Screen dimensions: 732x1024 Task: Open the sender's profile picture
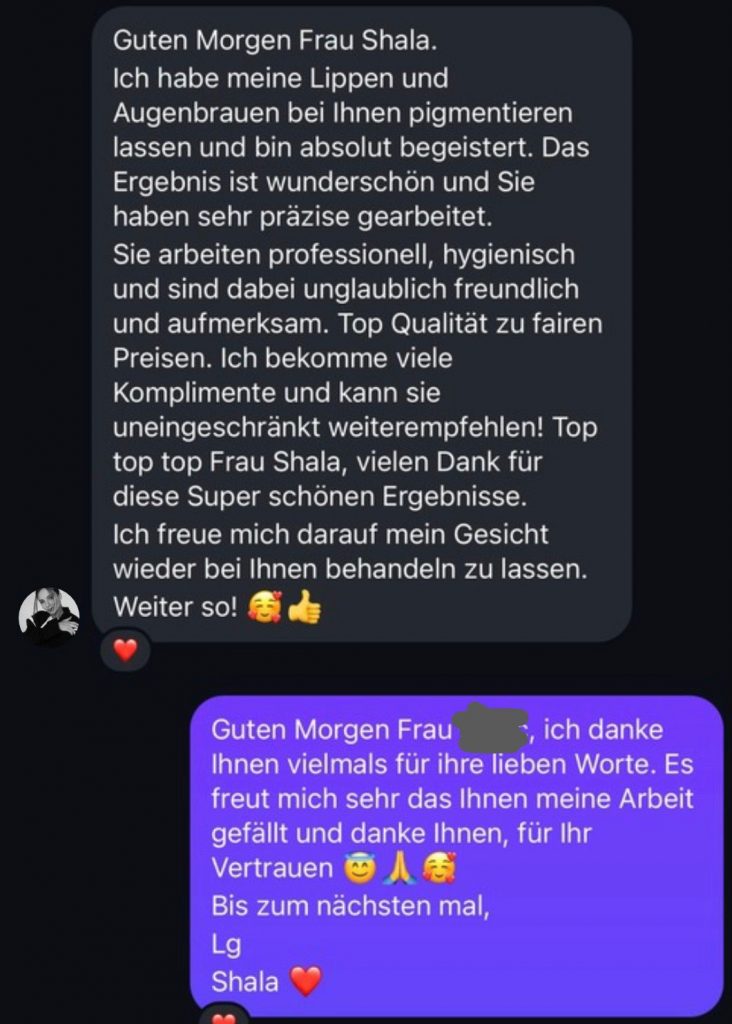(49, 615)
